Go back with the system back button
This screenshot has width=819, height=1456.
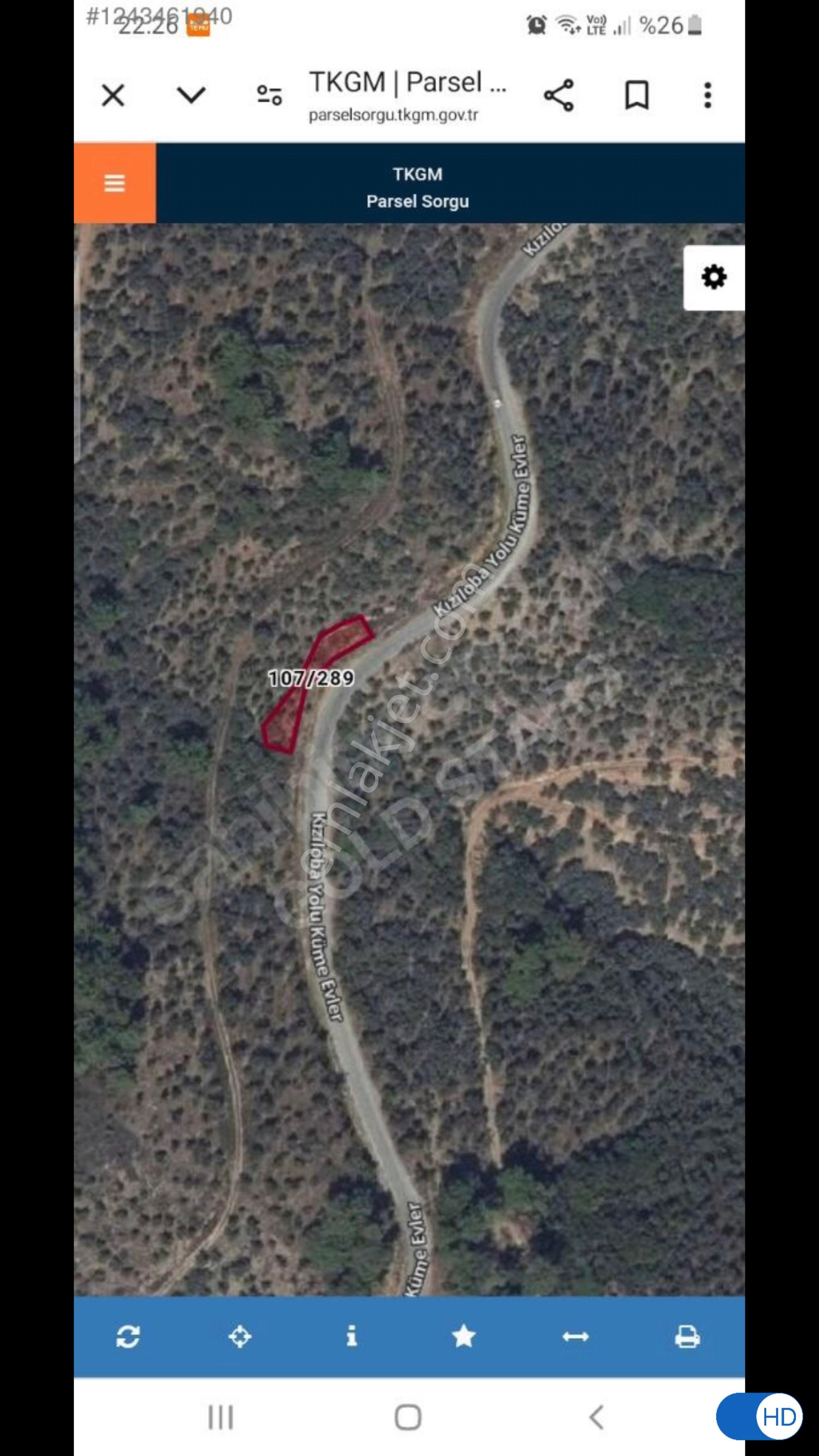(x=597, y=1417)
